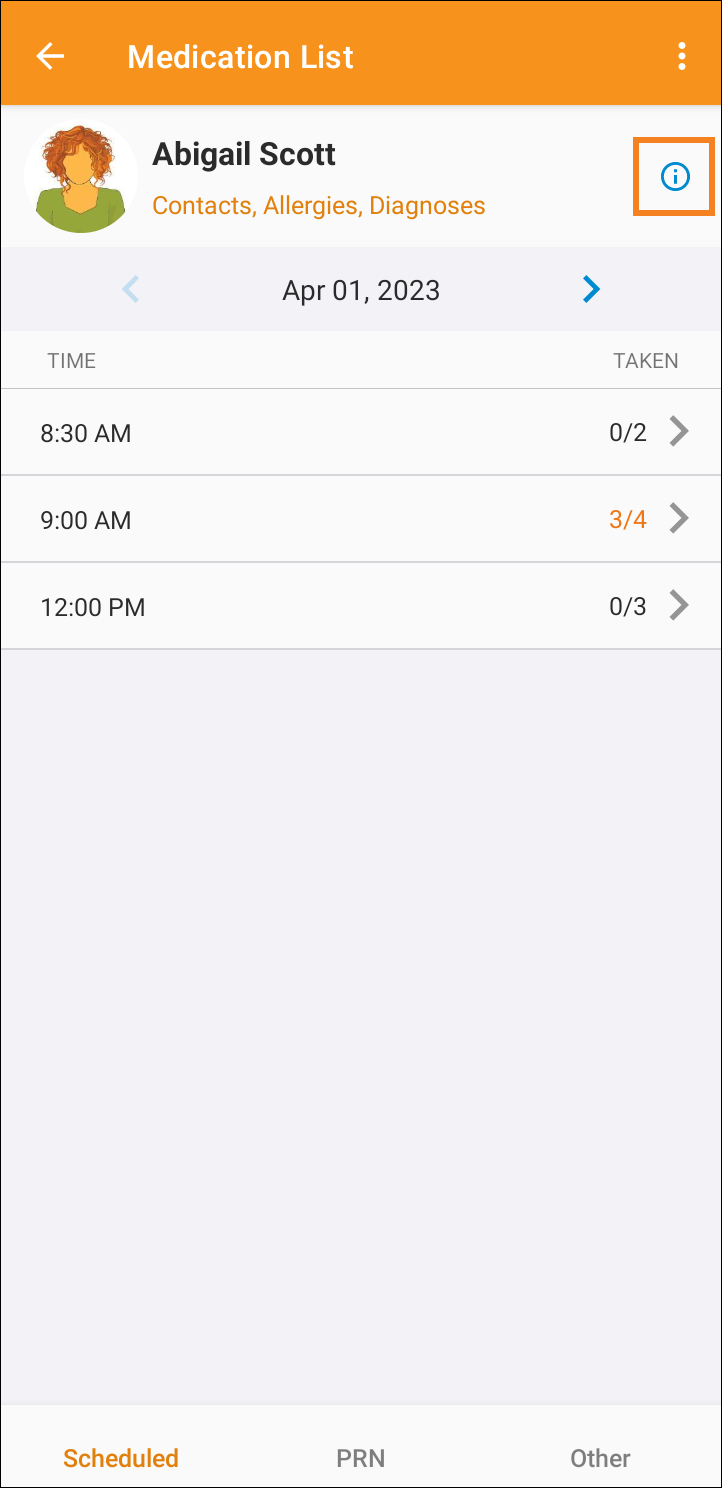Tap the 3/4 taken count for 9:00 AM
Image resolution: width=722 pixels, height=1488 pixels.
point(627,518)
